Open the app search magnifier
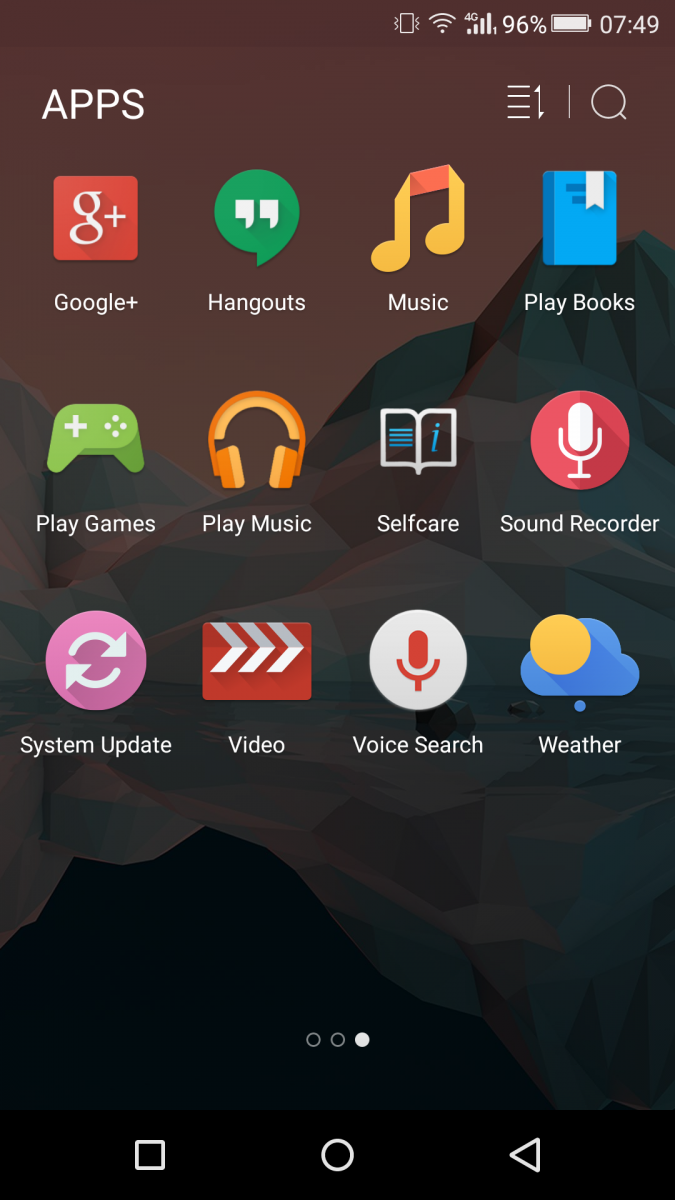Screen dimensions: 675x1200 [x=609, y=102]
